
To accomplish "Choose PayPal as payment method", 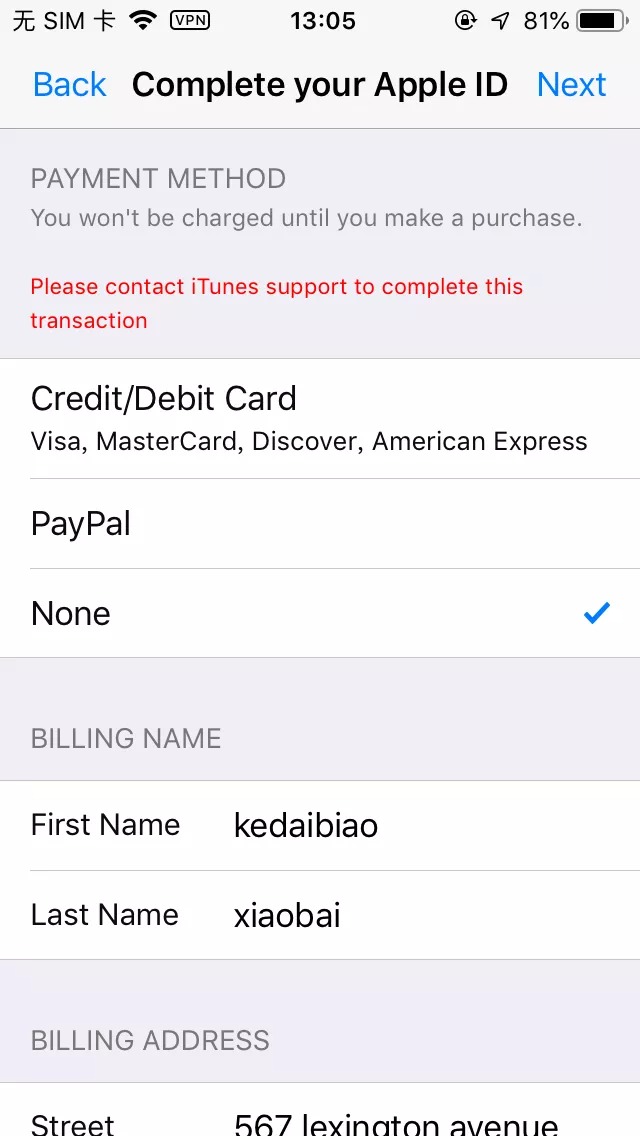I will (x=320, y=524).
